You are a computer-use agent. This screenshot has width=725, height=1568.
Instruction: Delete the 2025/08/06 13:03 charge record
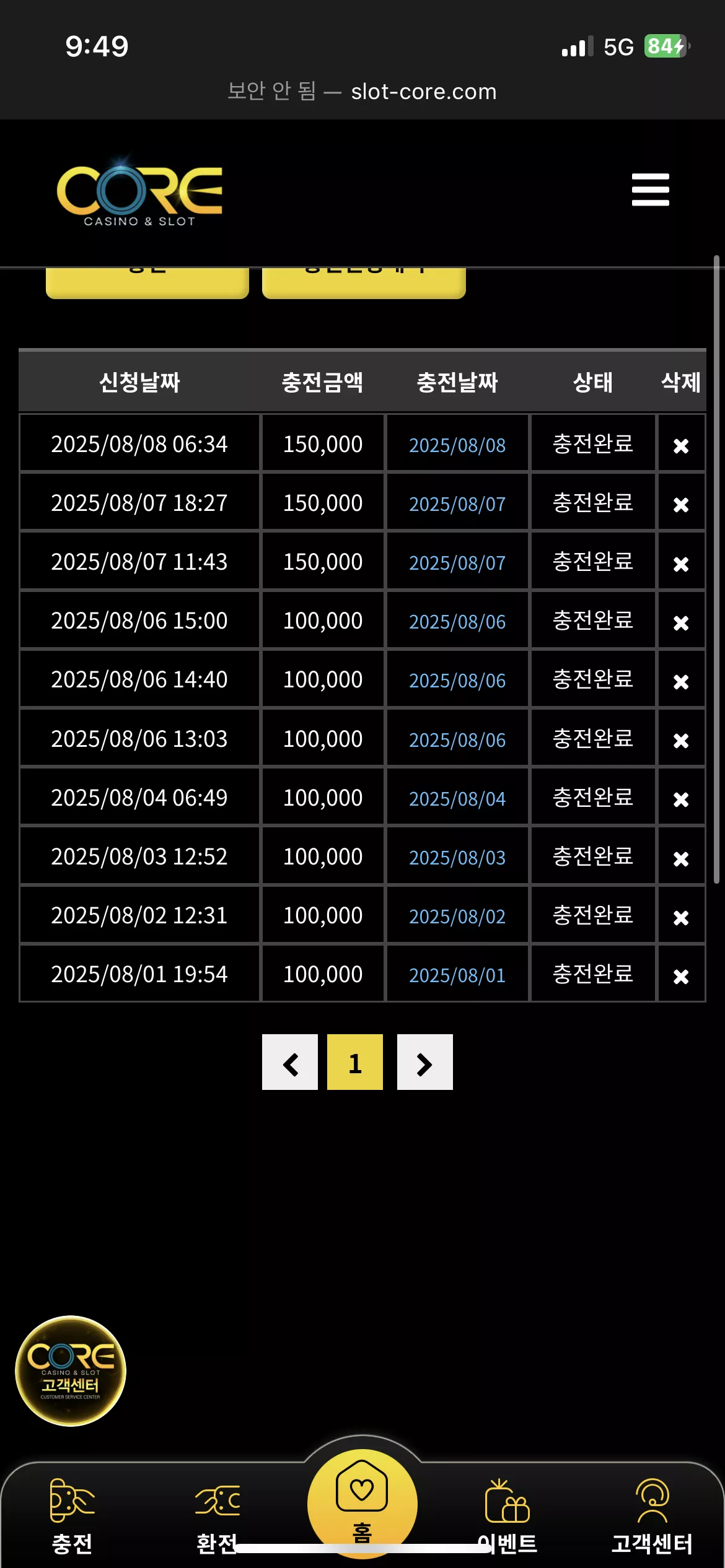pyautogui.click(x=681, y=741)
